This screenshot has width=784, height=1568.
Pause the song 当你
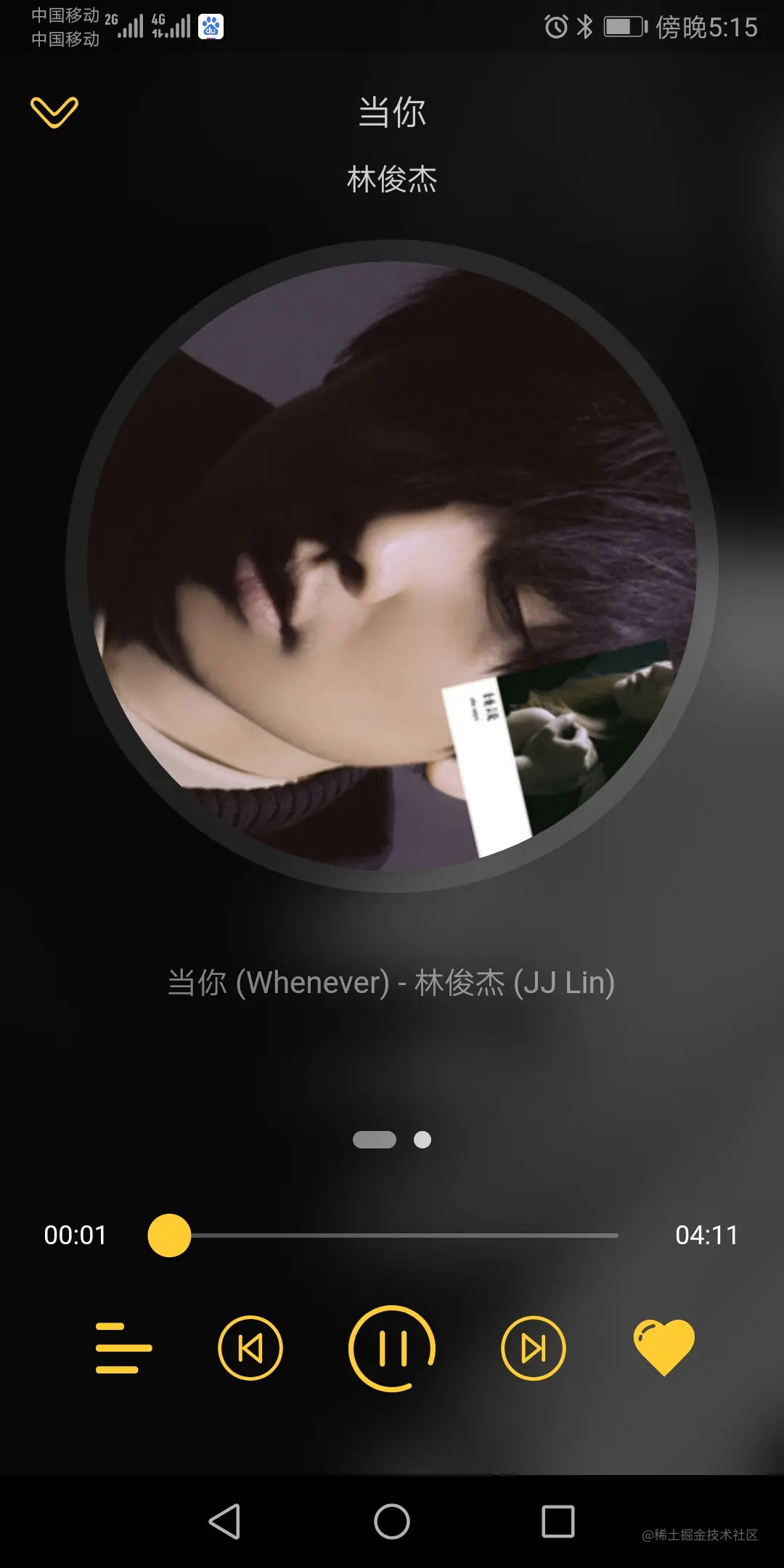[392, 1348]
